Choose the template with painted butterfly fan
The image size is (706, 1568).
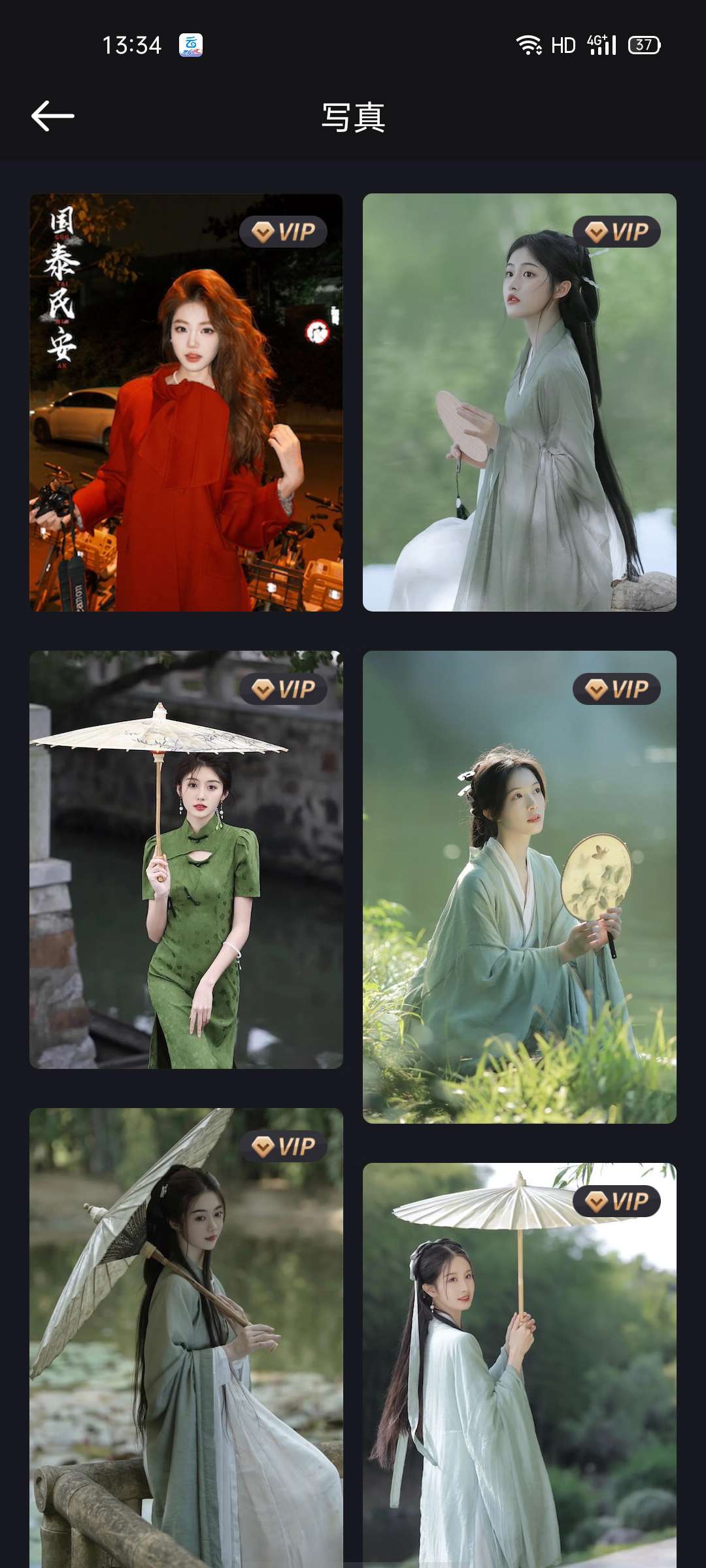(519, 887)
